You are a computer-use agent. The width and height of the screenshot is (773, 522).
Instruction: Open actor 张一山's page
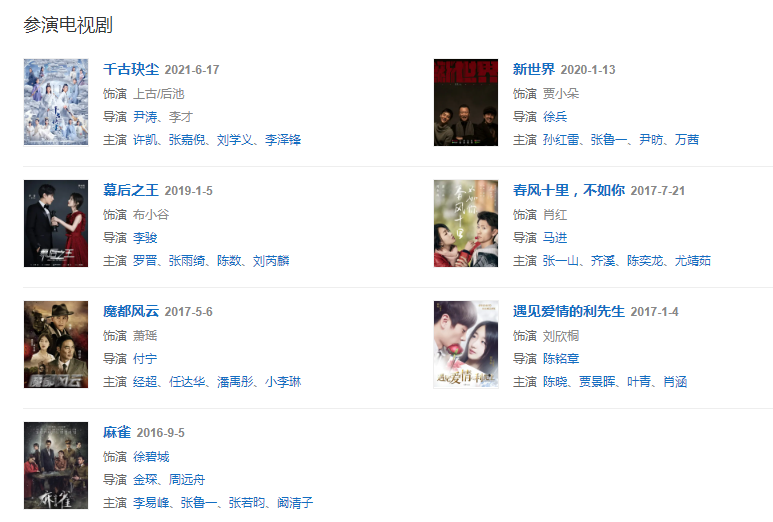(x=561, y=261)
